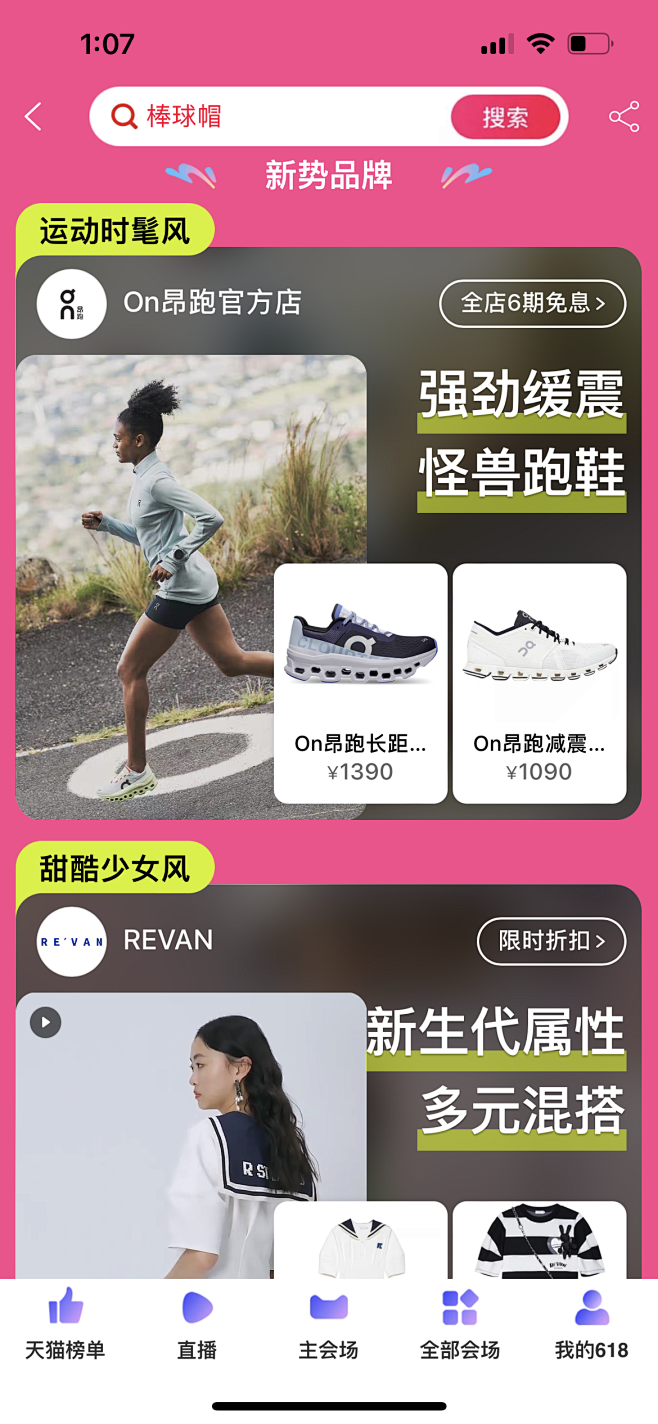Open 全店6期免息 offer
The height and width of the screenshot is (1424, 658).
(532, 303)
